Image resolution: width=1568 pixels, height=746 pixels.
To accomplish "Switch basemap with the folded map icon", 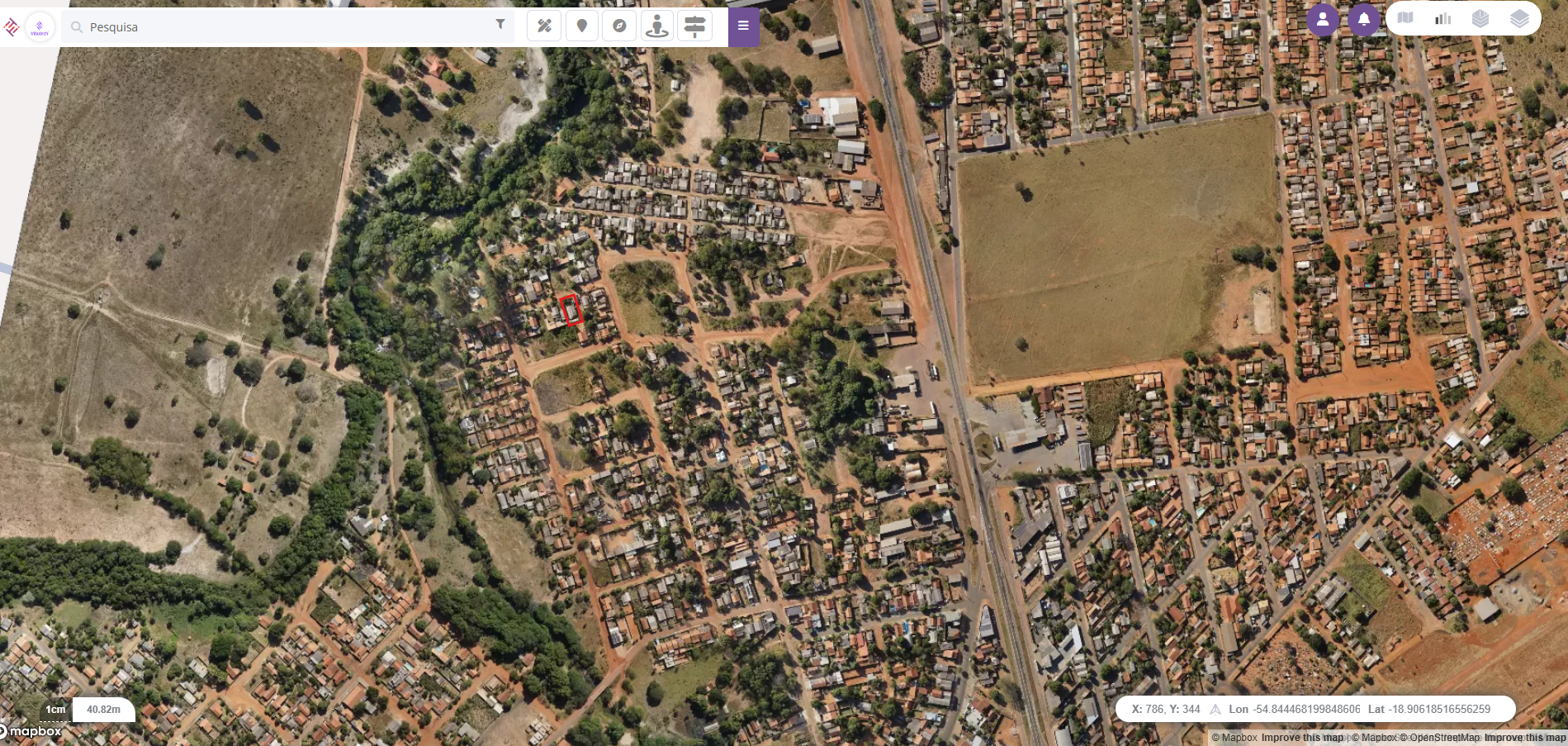I will pyautogui.click(x=1405, y=18).
